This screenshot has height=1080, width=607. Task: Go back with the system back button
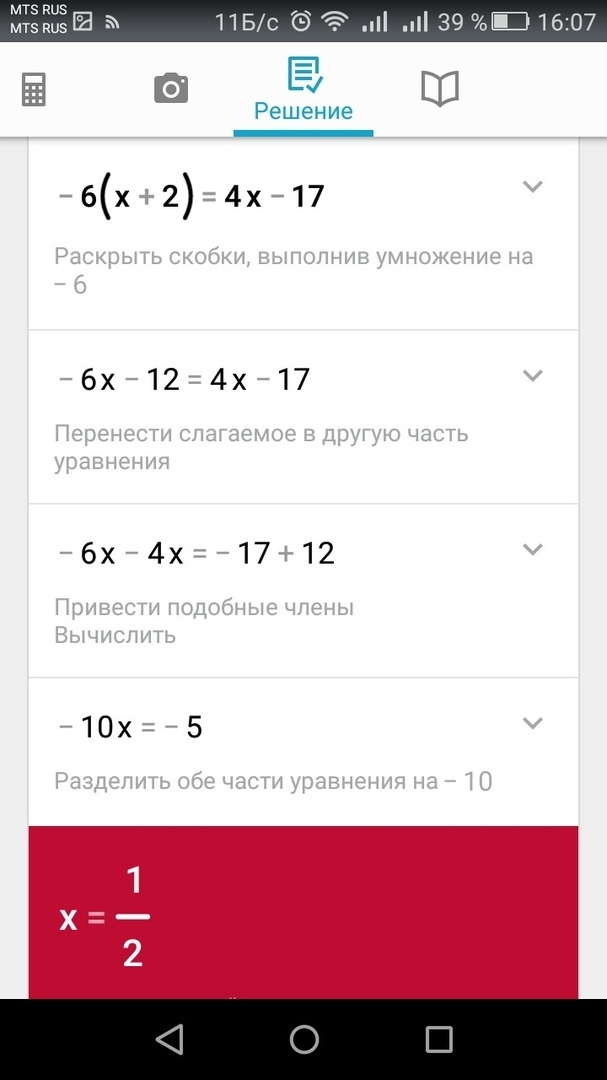point(171,1039)
